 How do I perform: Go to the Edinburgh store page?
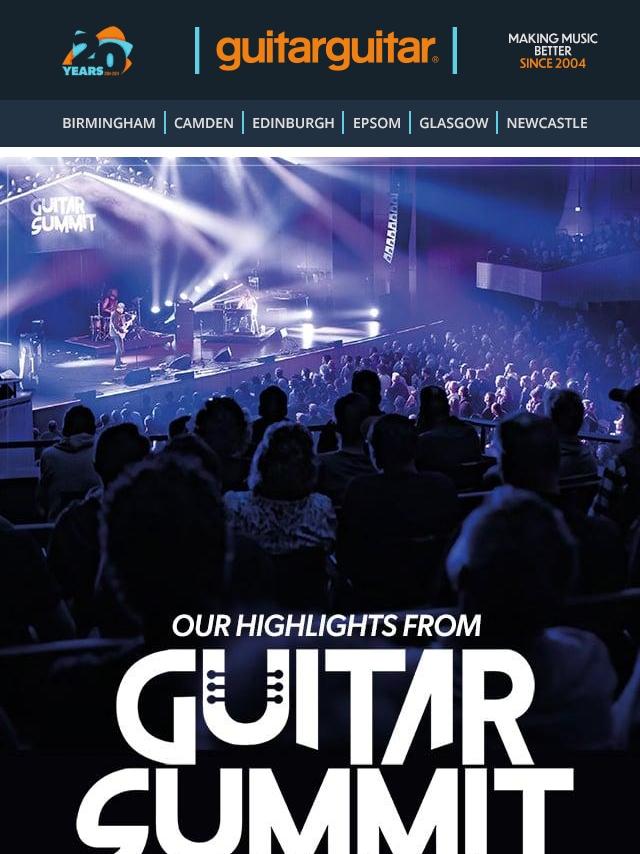point(293,123)
